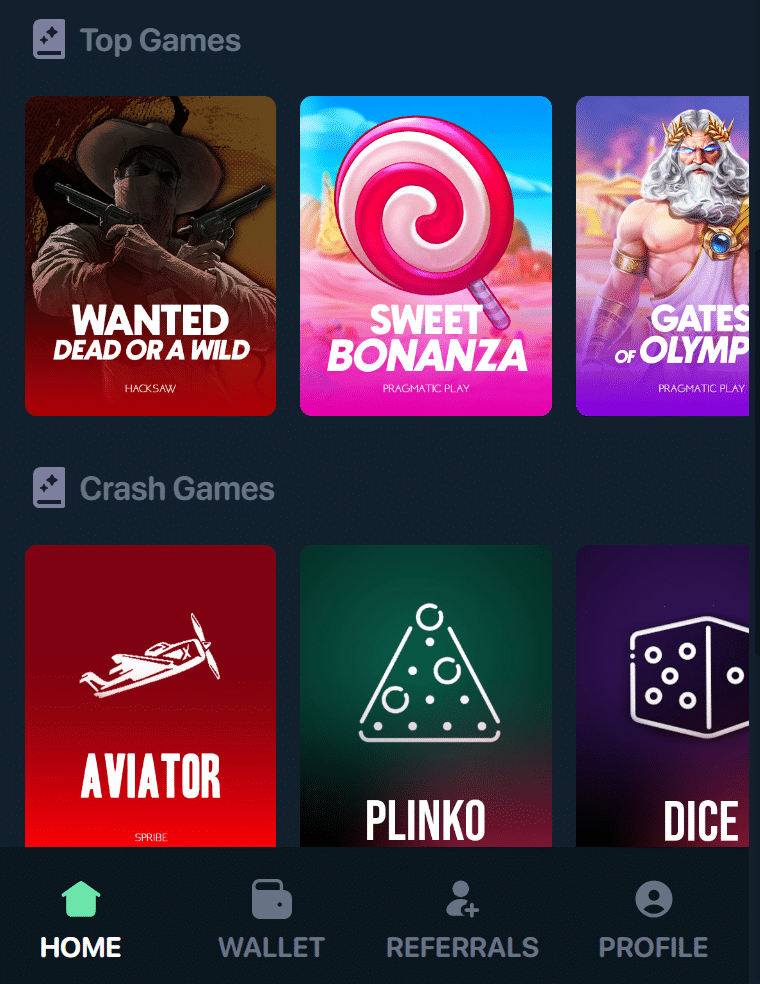Switch to the Wallet tab
The width and height of the screenshot is (760, 984).
[271, 920]
